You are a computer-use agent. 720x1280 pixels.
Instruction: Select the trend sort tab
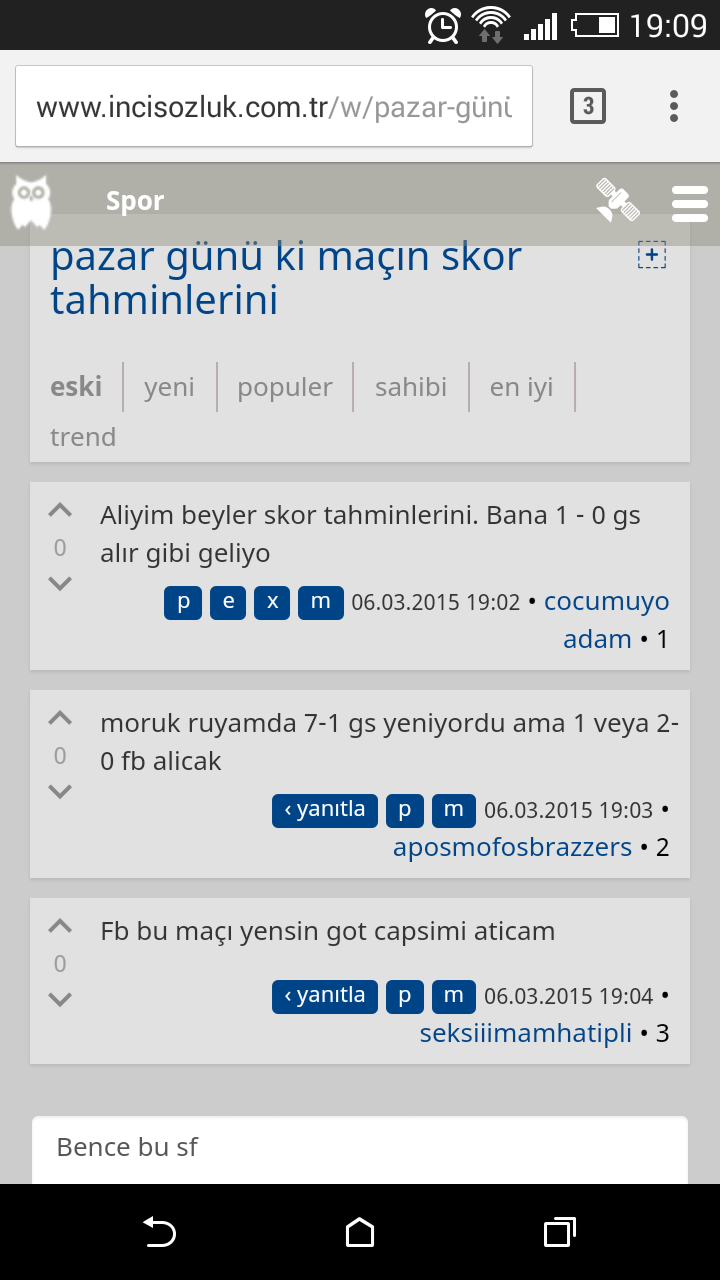pos(83,437)
